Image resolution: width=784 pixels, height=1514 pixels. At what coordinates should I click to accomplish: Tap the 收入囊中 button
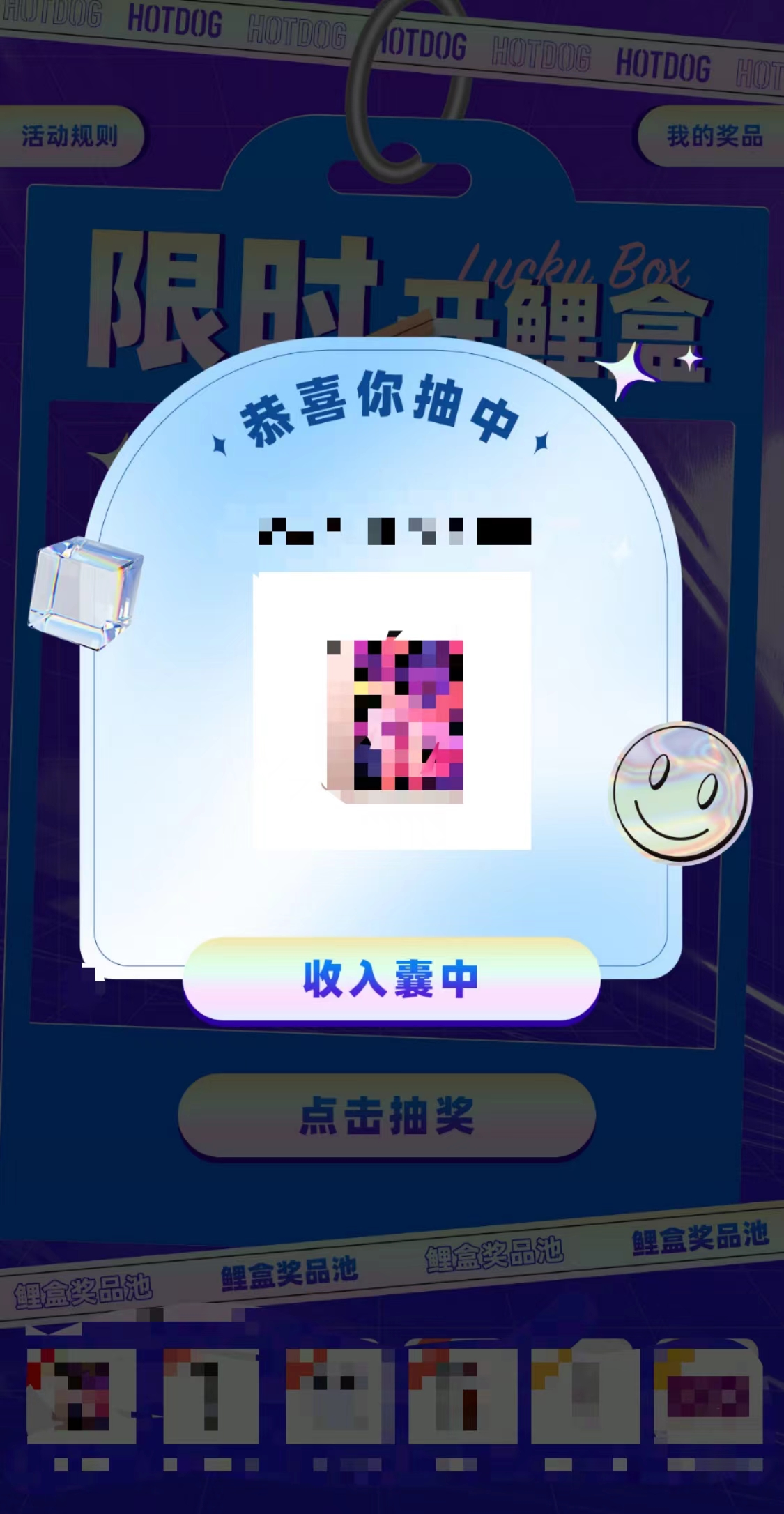[391, 979]
